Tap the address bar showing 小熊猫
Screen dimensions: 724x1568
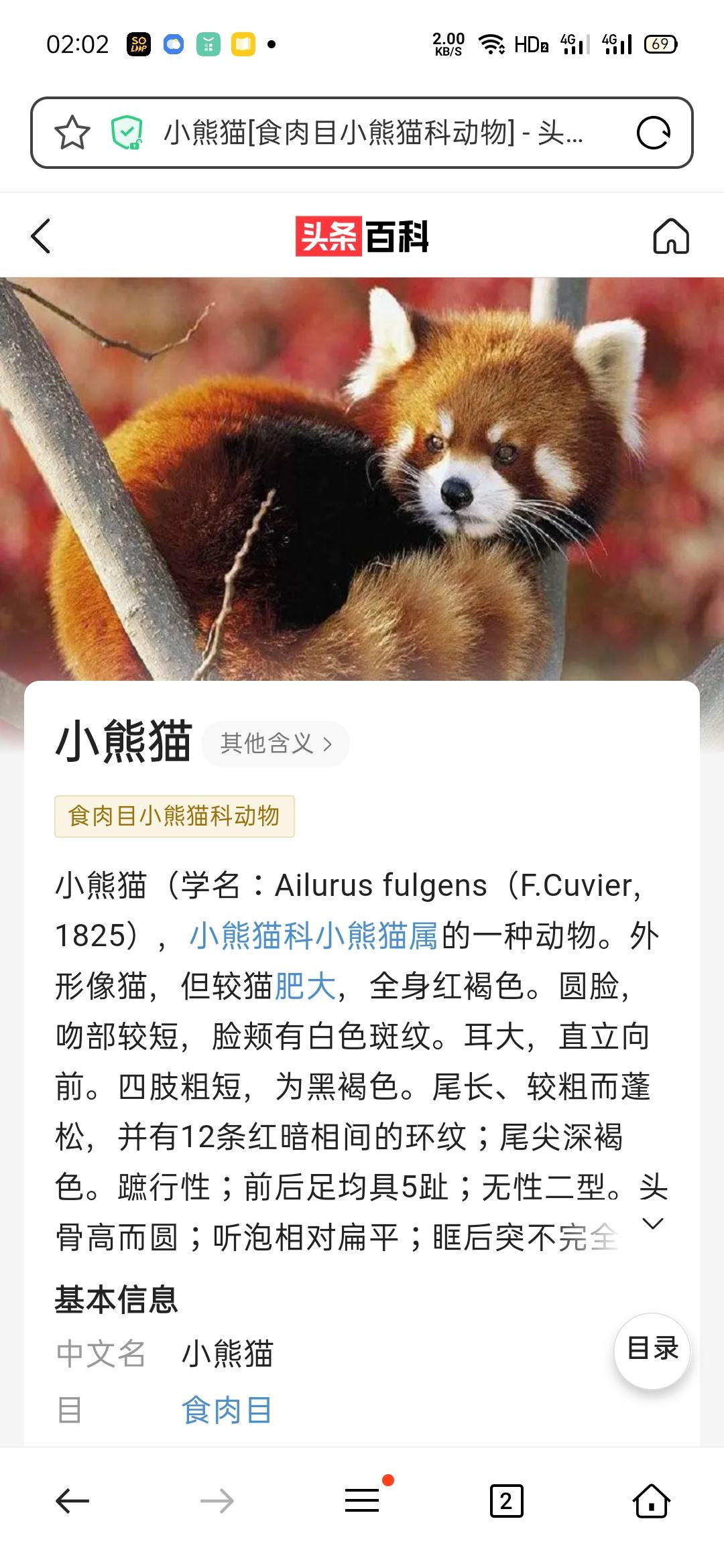point(373,133)
